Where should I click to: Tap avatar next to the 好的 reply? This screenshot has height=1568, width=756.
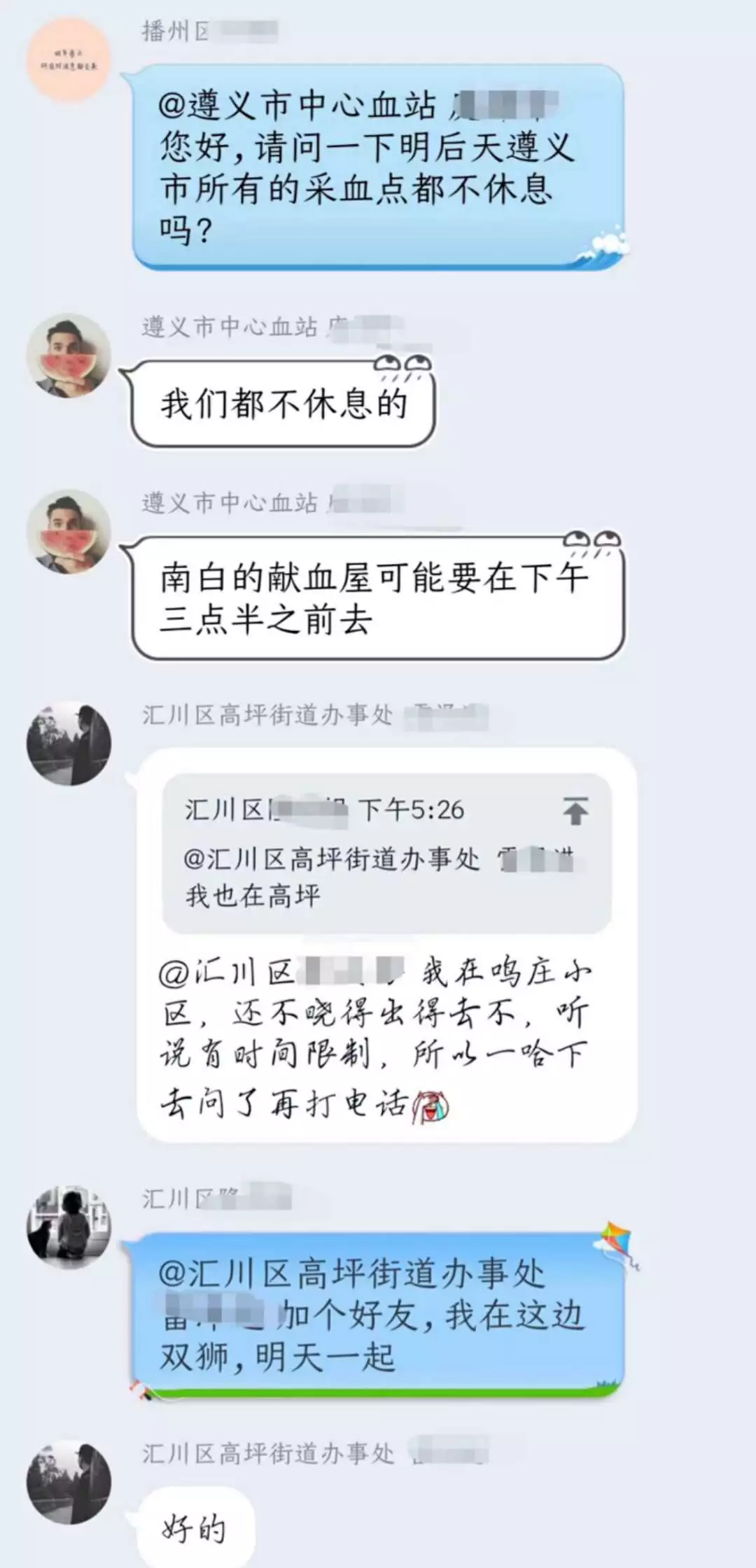(x=69, y=1482)
